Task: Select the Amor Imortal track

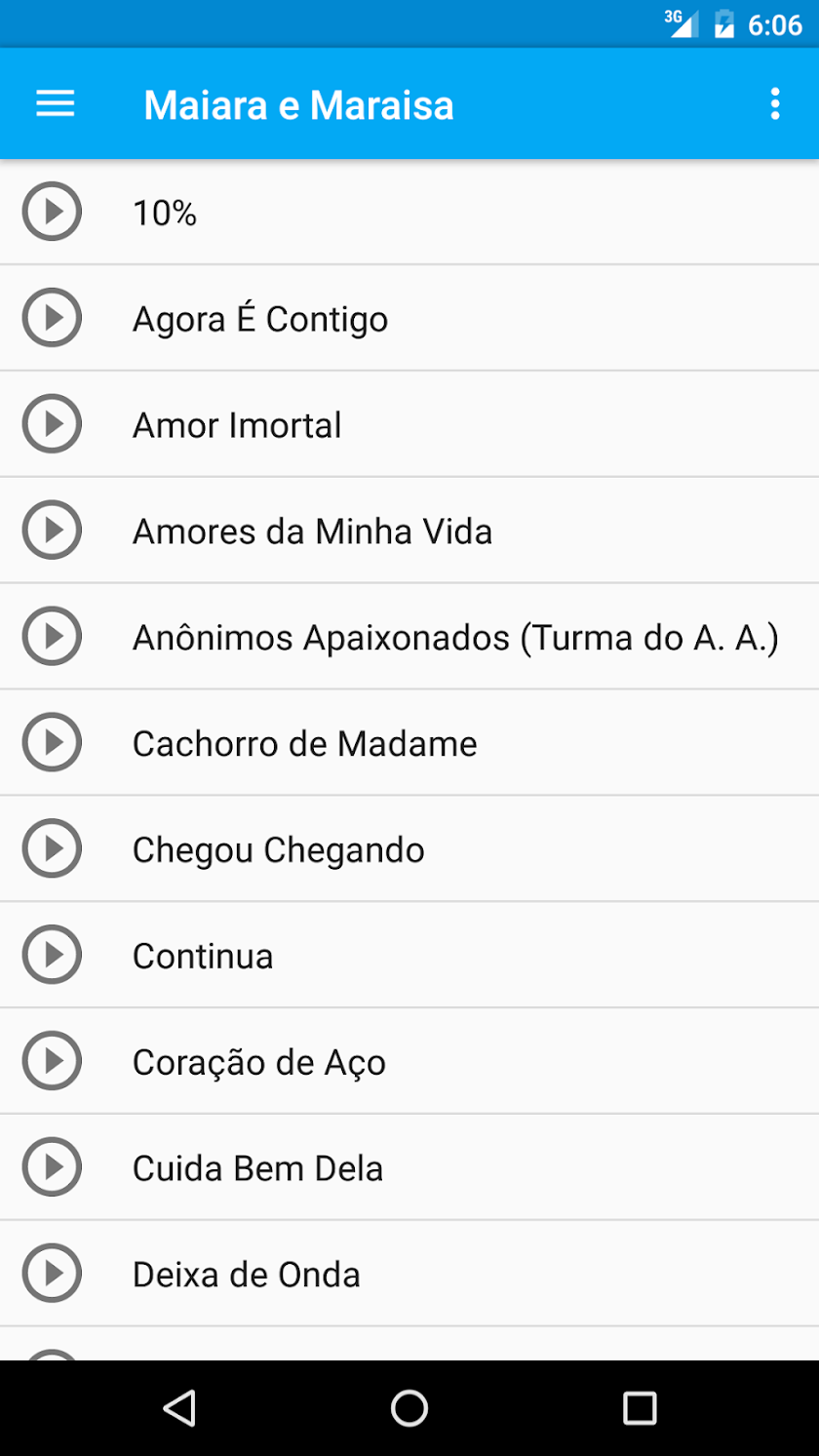Action: tap(237, 425)
